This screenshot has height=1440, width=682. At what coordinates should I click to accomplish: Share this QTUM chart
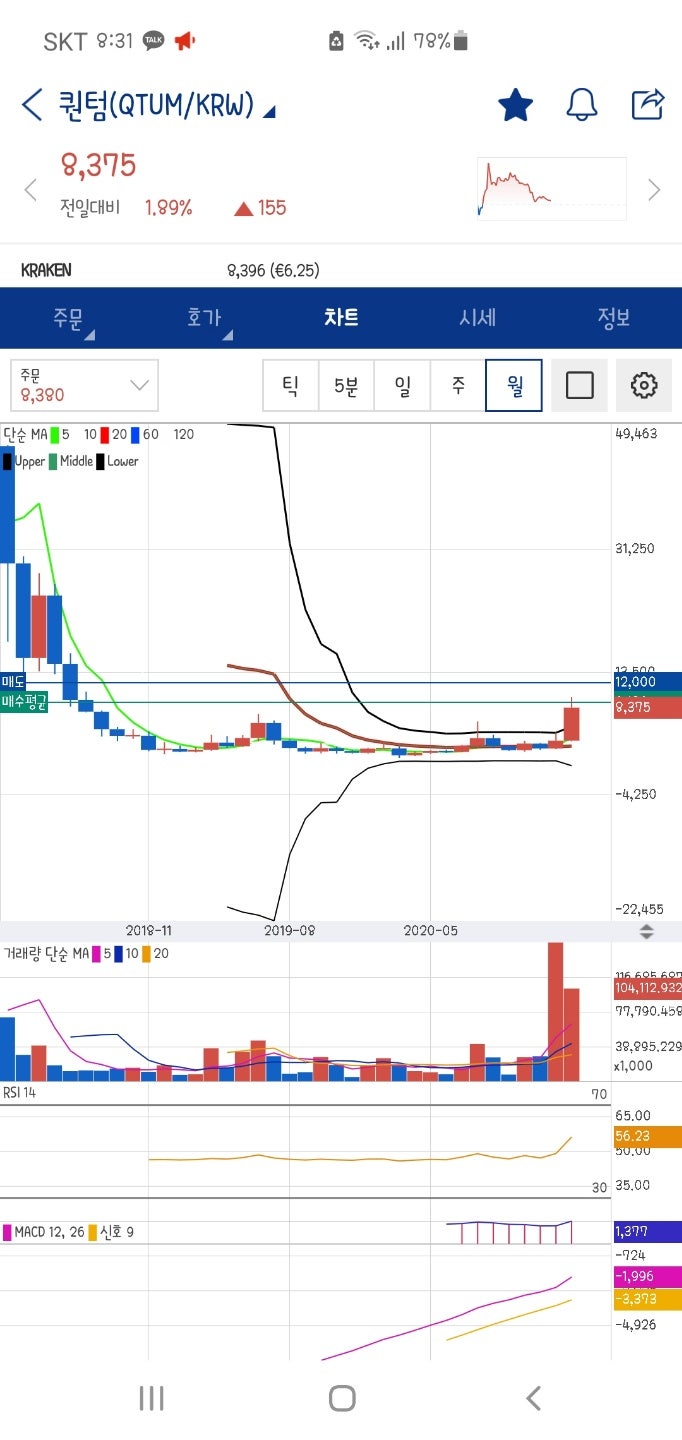point(648,105)
